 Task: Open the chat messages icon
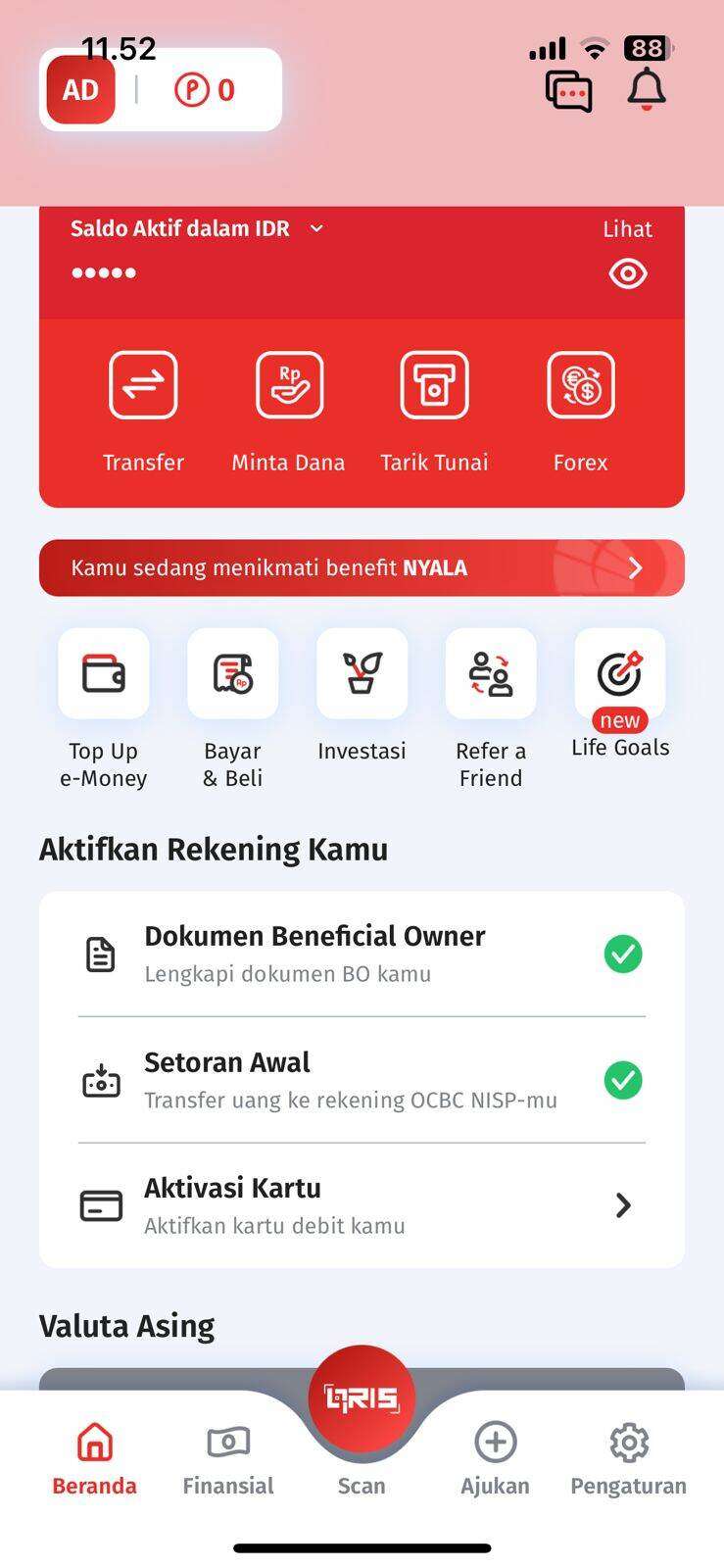[568, 91]
